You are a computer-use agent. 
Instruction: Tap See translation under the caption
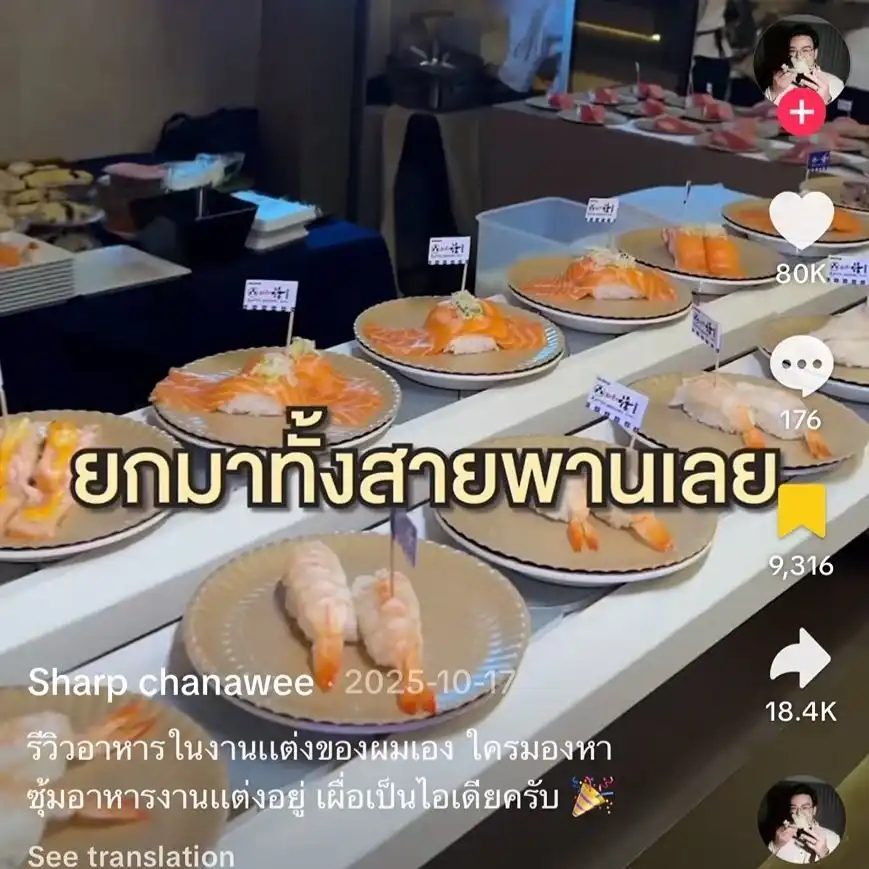pyautogui.click(x=130, y=856)
